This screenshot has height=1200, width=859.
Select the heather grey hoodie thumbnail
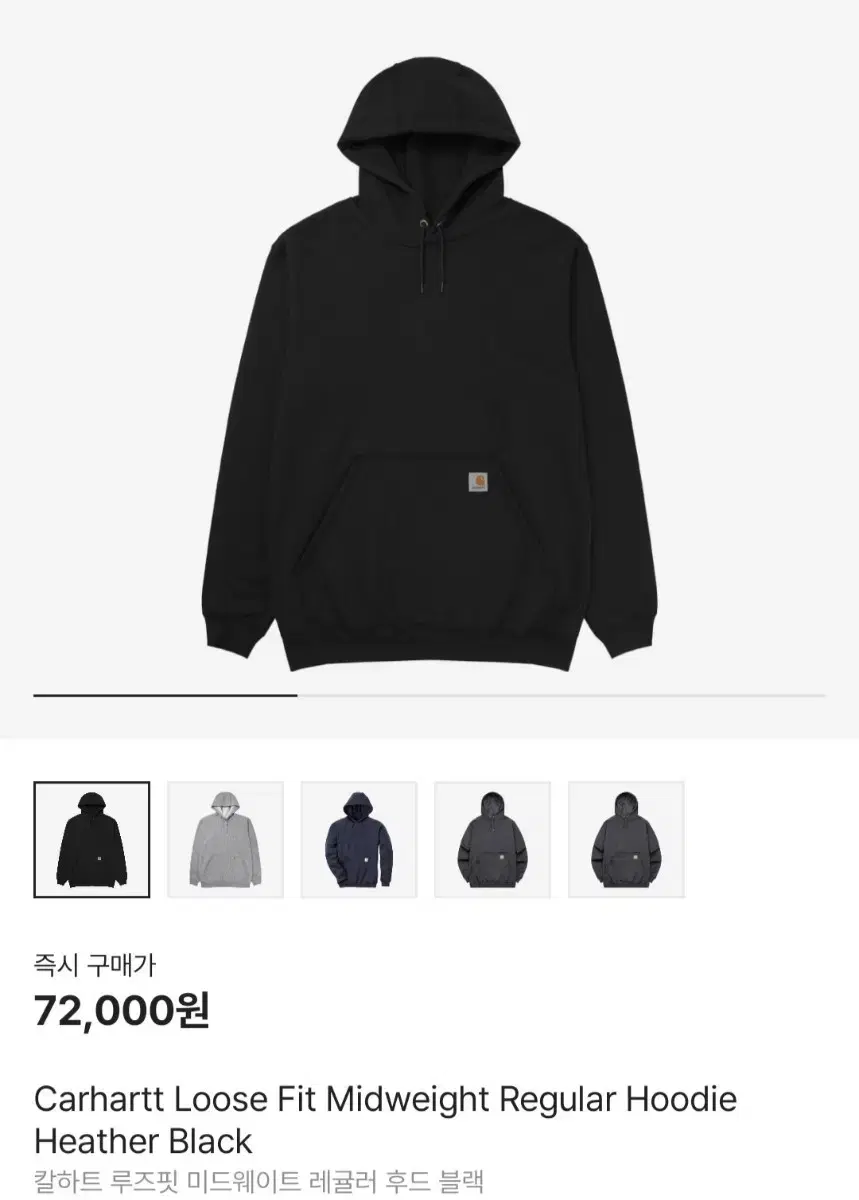224,838
